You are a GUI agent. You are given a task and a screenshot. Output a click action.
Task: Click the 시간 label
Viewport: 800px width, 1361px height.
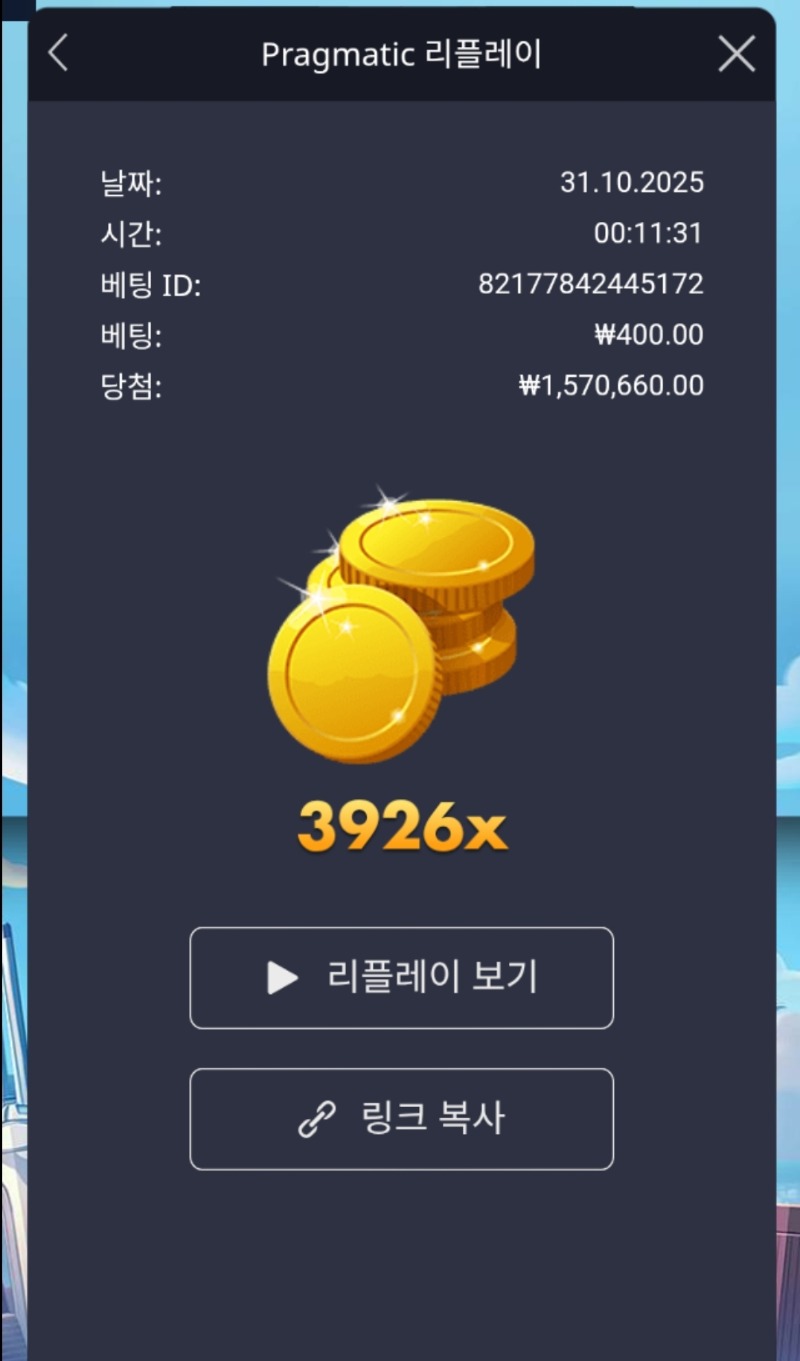pyautogui.click(x=128, y=234)
